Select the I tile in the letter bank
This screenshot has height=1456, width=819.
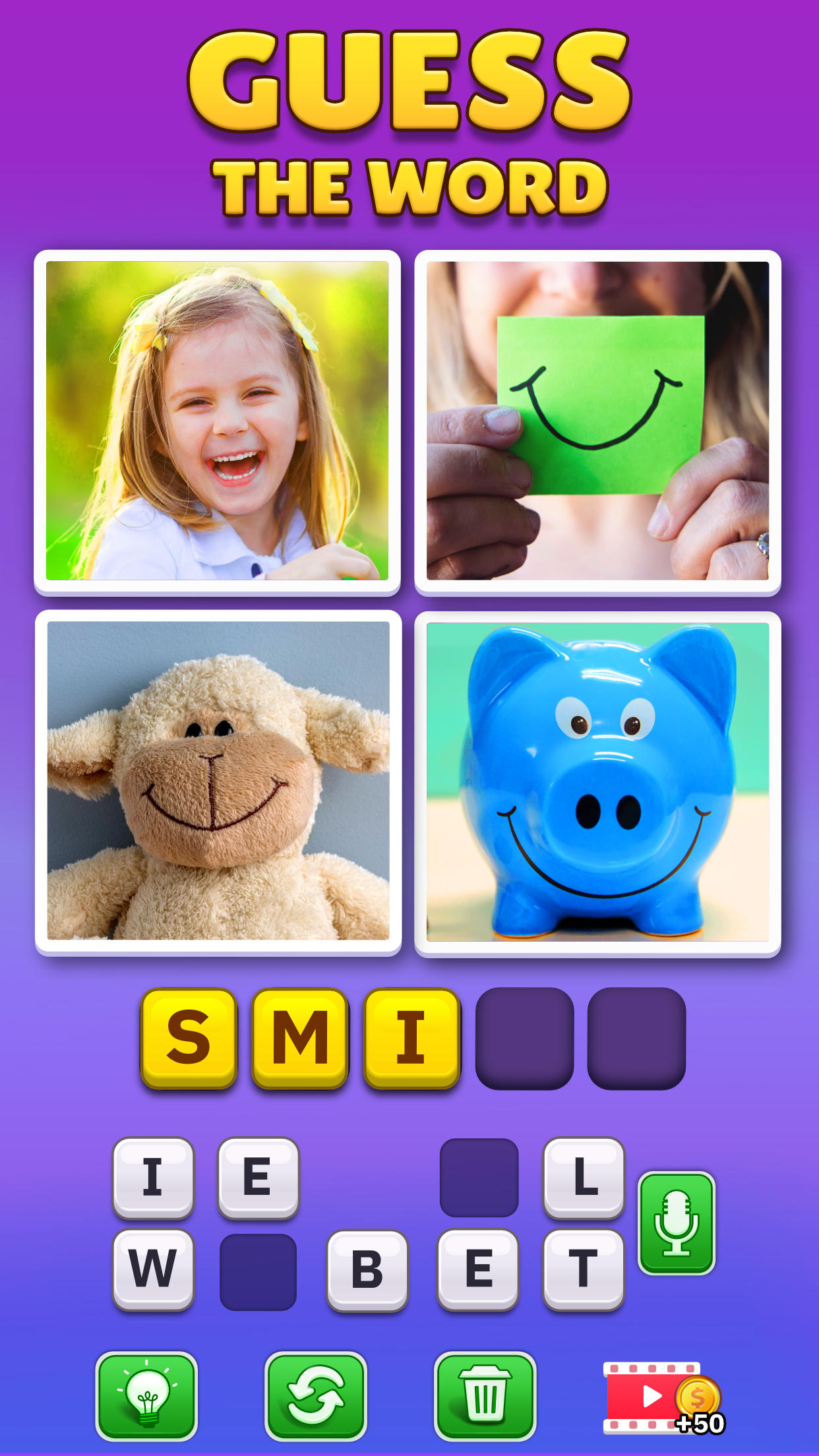(153, 1177)
